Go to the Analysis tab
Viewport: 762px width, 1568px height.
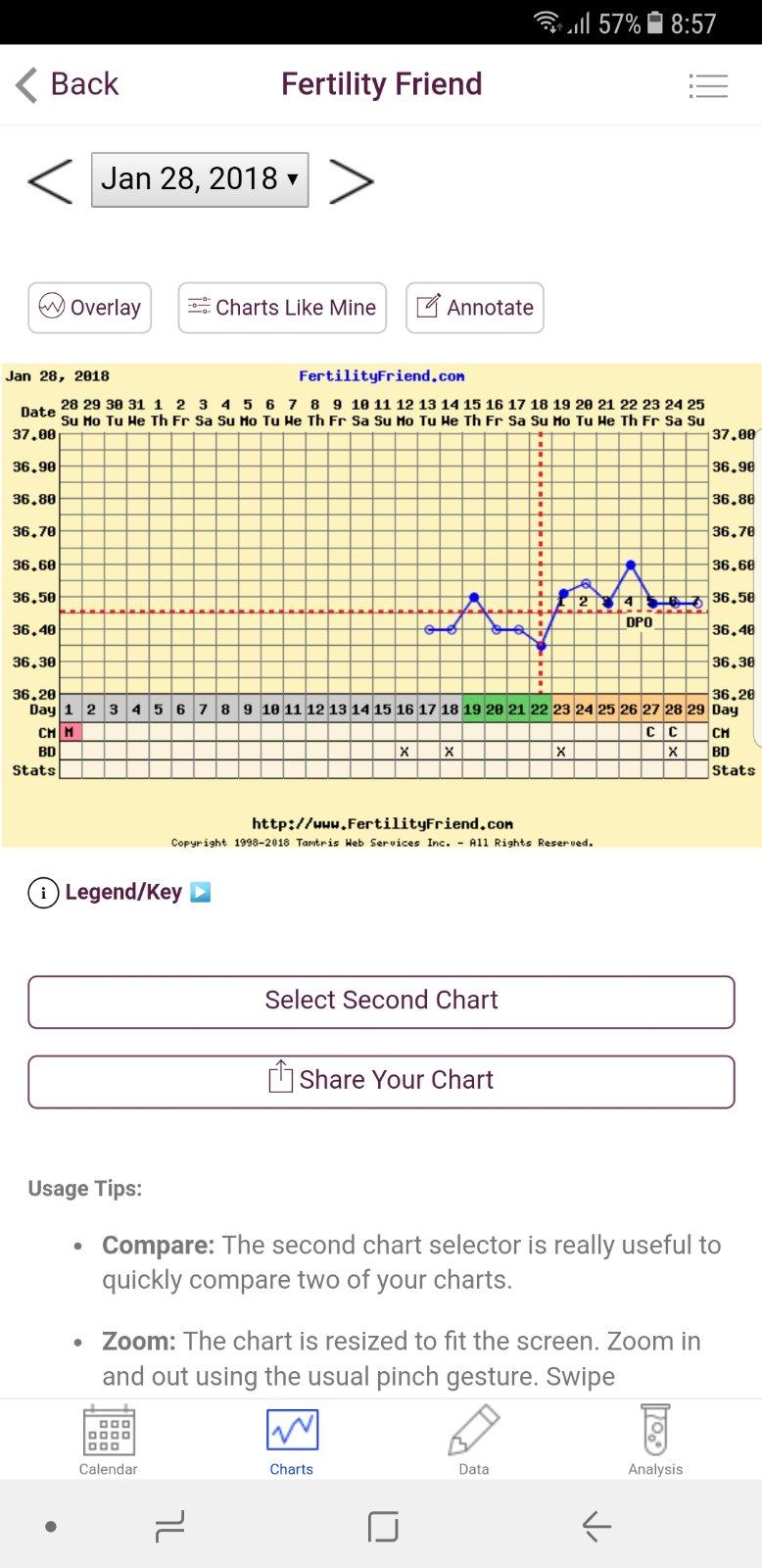(655, 1439)
